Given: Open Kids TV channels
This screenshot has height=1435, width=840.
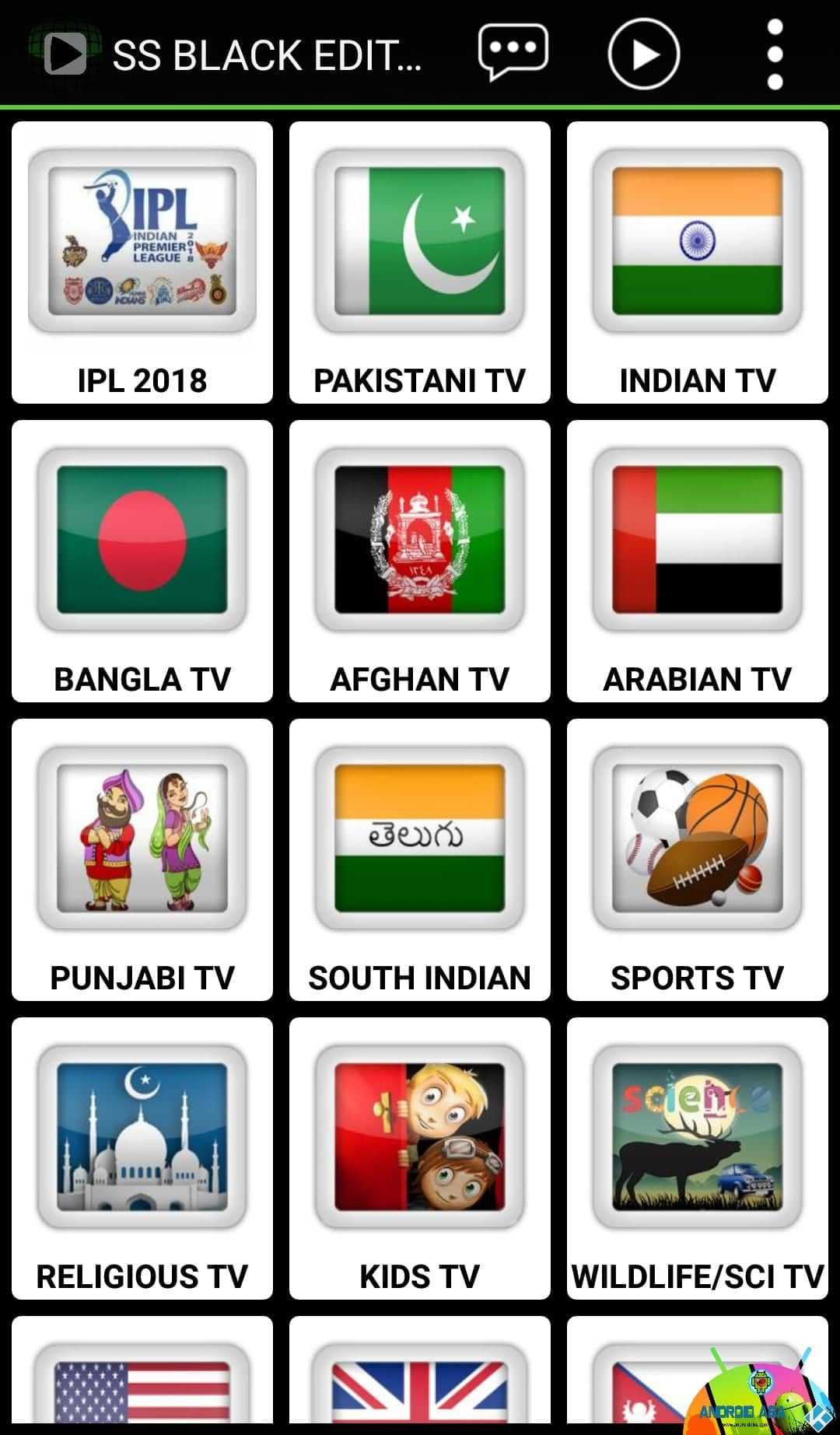Looking at the screenshot, I should [420, 1158].
